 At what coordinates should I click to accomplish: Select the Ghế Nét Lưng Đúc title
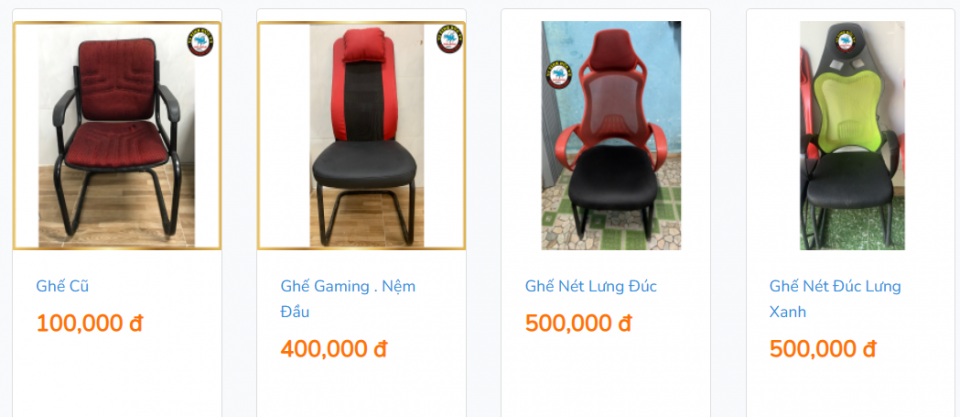590,286
